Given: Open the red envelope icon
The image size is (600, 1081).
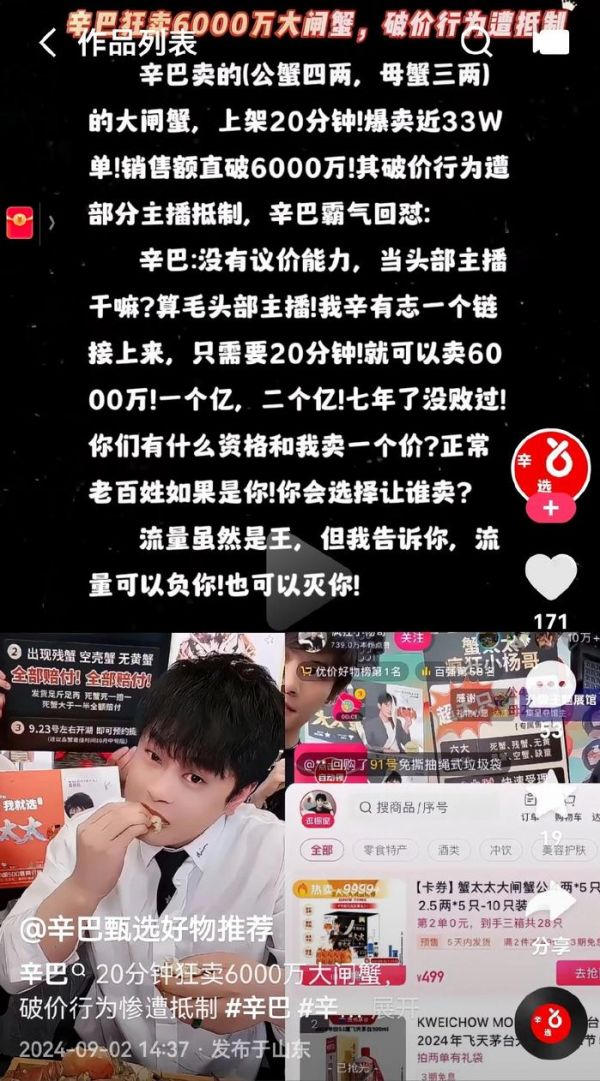Looking at the screenshot, I should click(x=20, y=221).
